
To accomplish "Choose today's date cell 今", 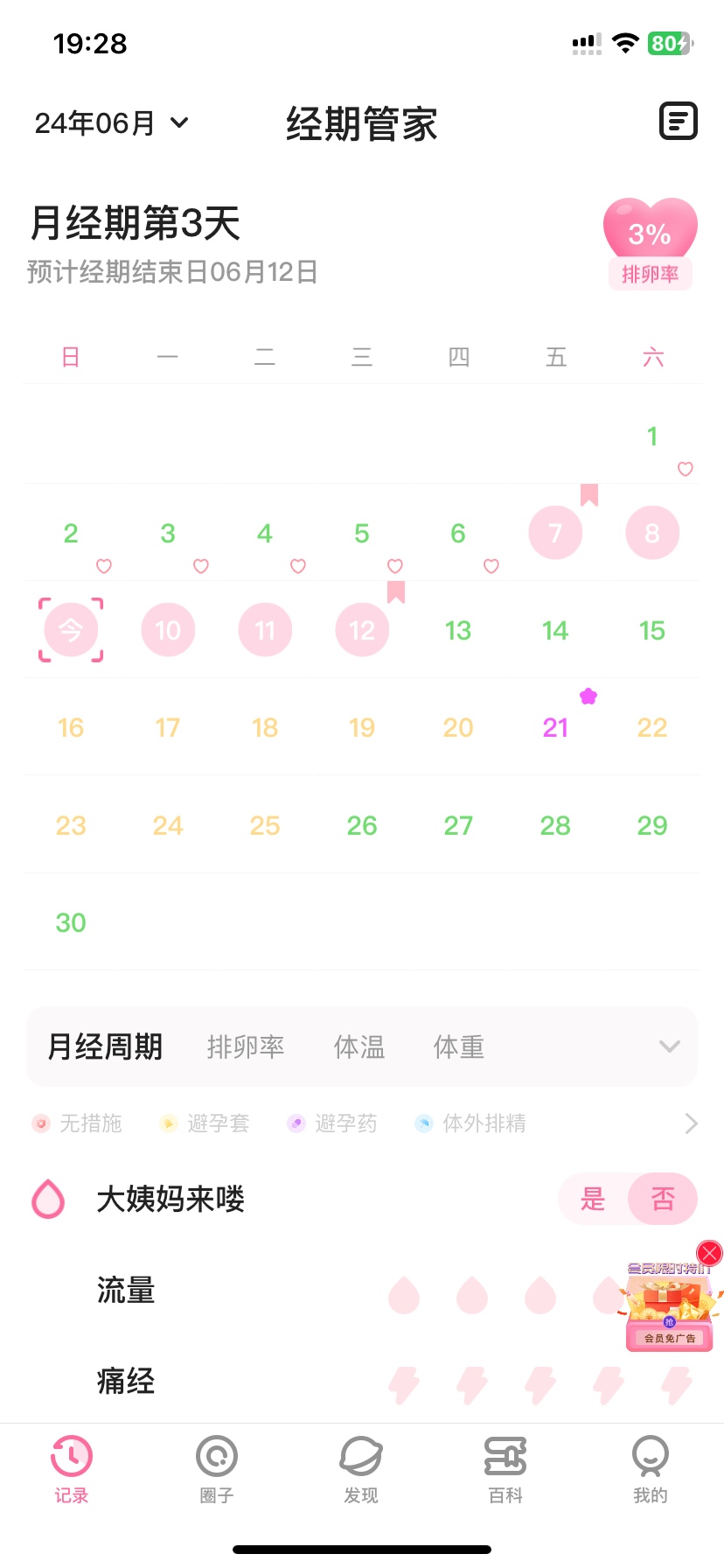I will click(x=71, y=630).
